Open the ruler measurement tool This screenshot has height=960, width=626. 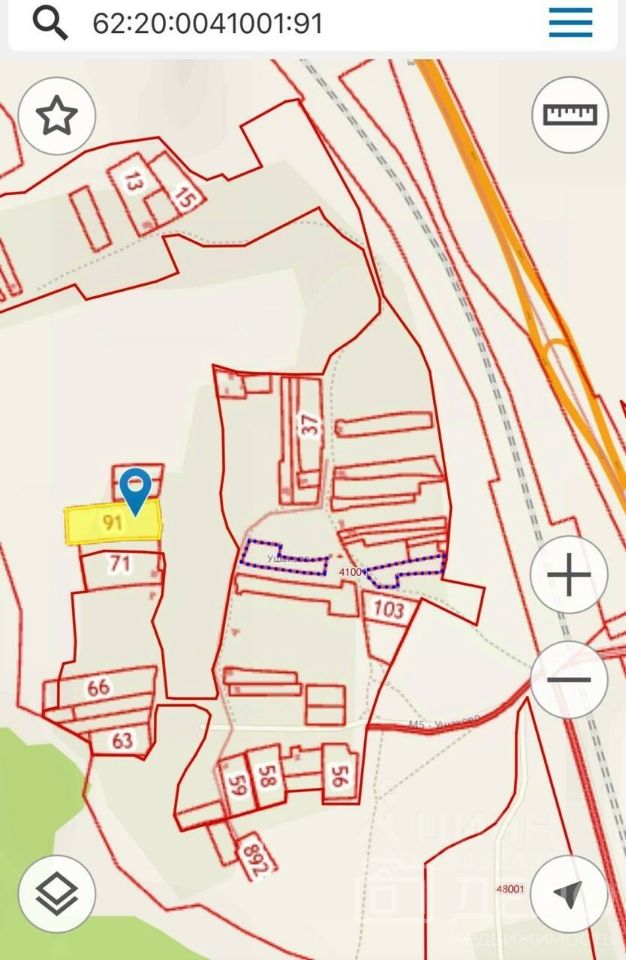click(x=569, y=113)
